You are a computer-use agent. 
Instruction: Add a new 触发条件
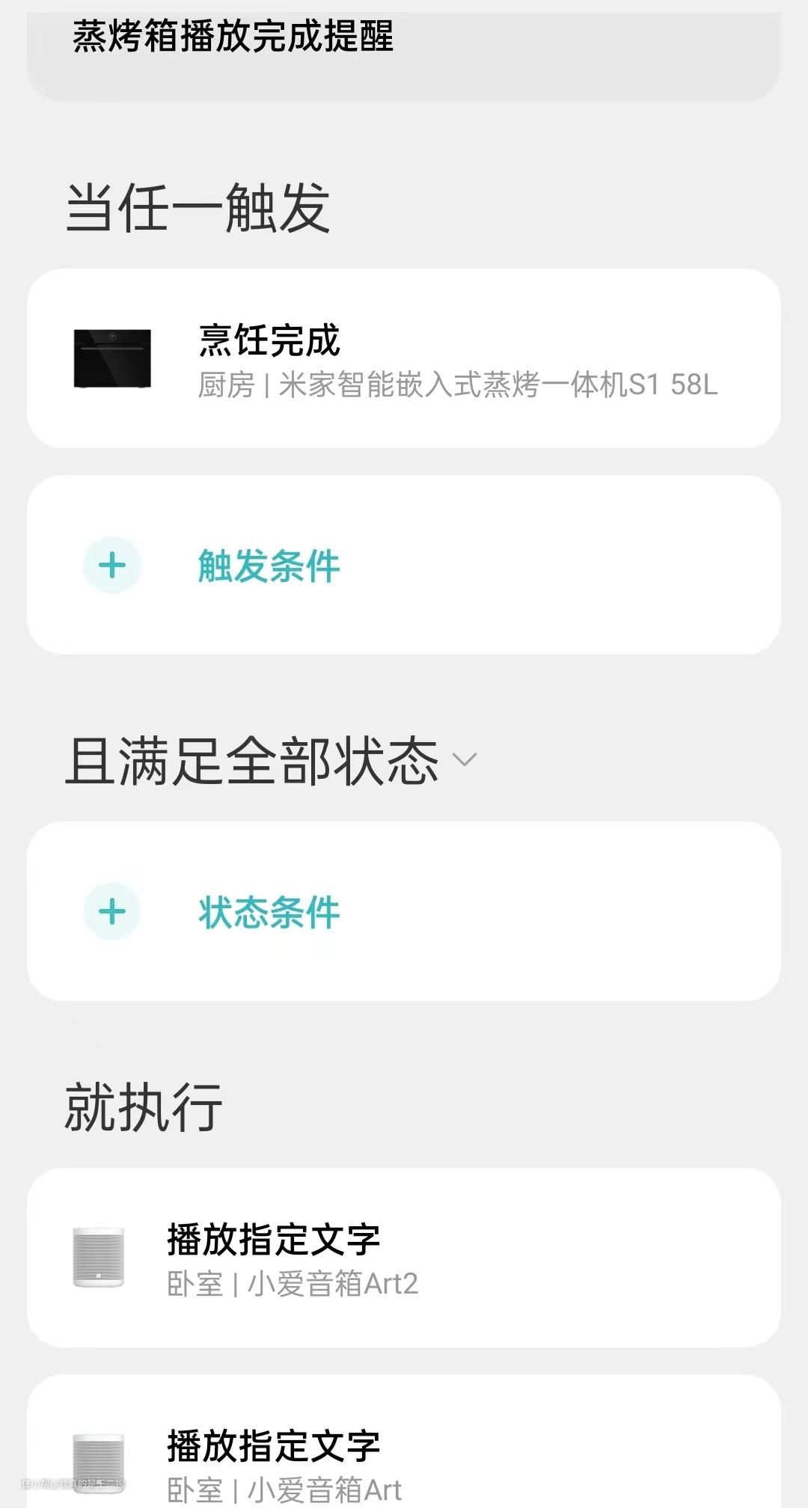[x=268, y=566]
